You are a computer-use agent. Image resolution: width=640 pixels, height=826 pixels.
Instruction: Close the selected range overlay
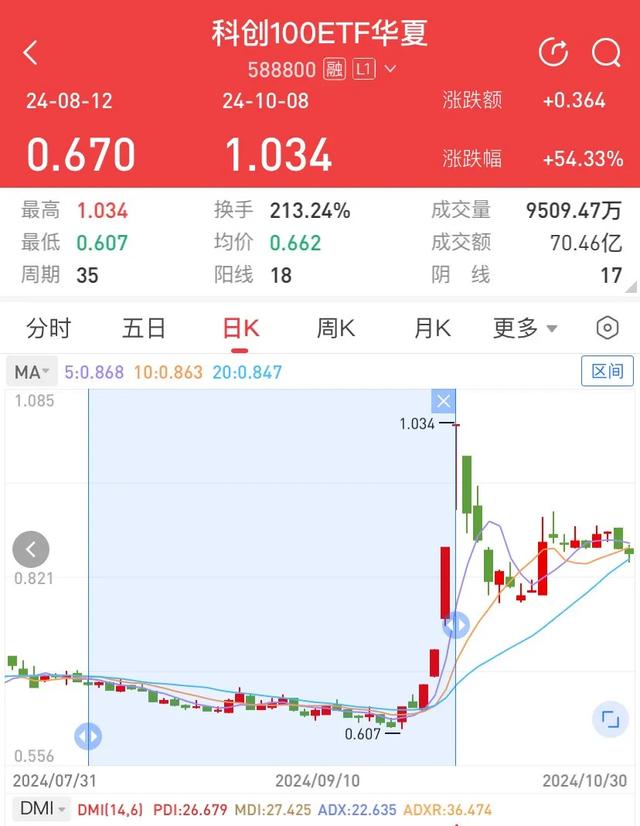(x=443, y=401)
